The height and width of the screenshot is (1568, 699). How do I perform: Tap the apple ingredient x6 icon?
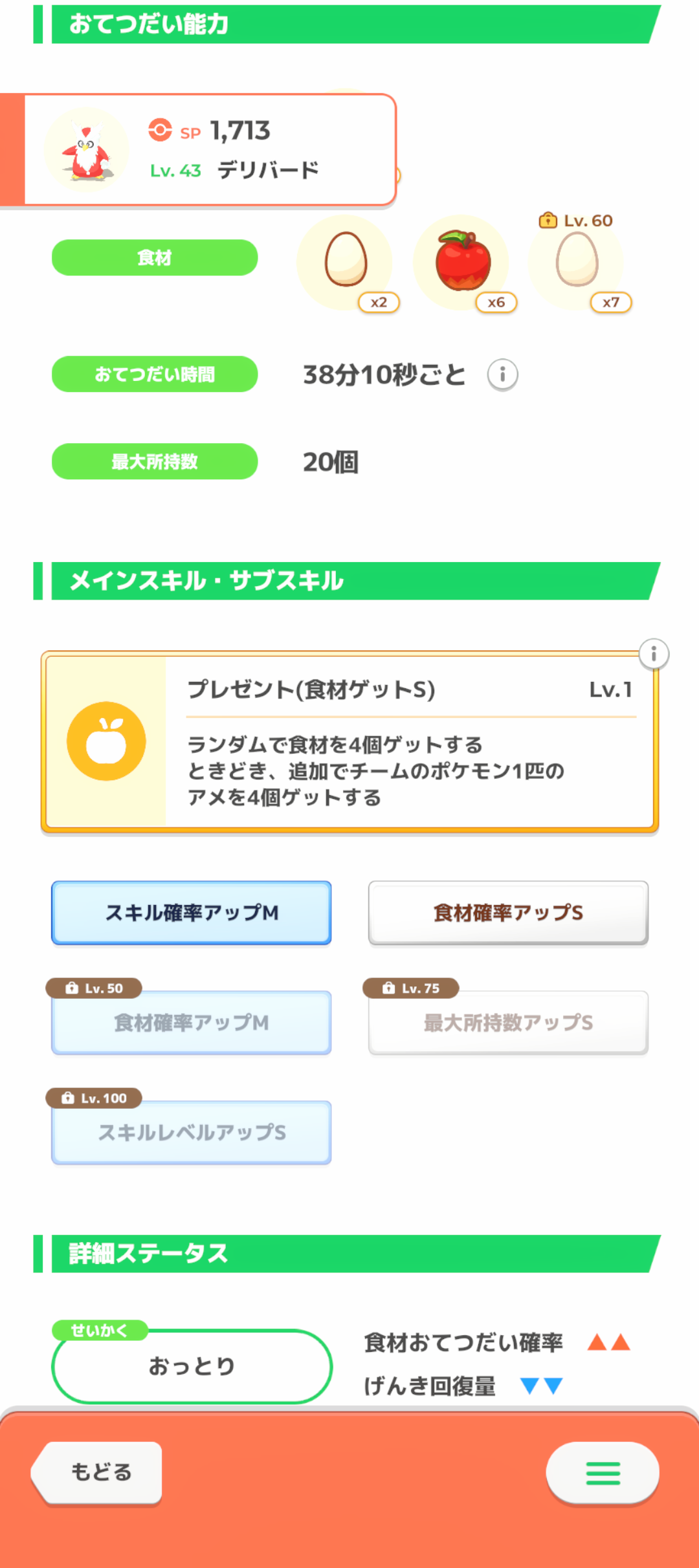click(x=462, y=262)
